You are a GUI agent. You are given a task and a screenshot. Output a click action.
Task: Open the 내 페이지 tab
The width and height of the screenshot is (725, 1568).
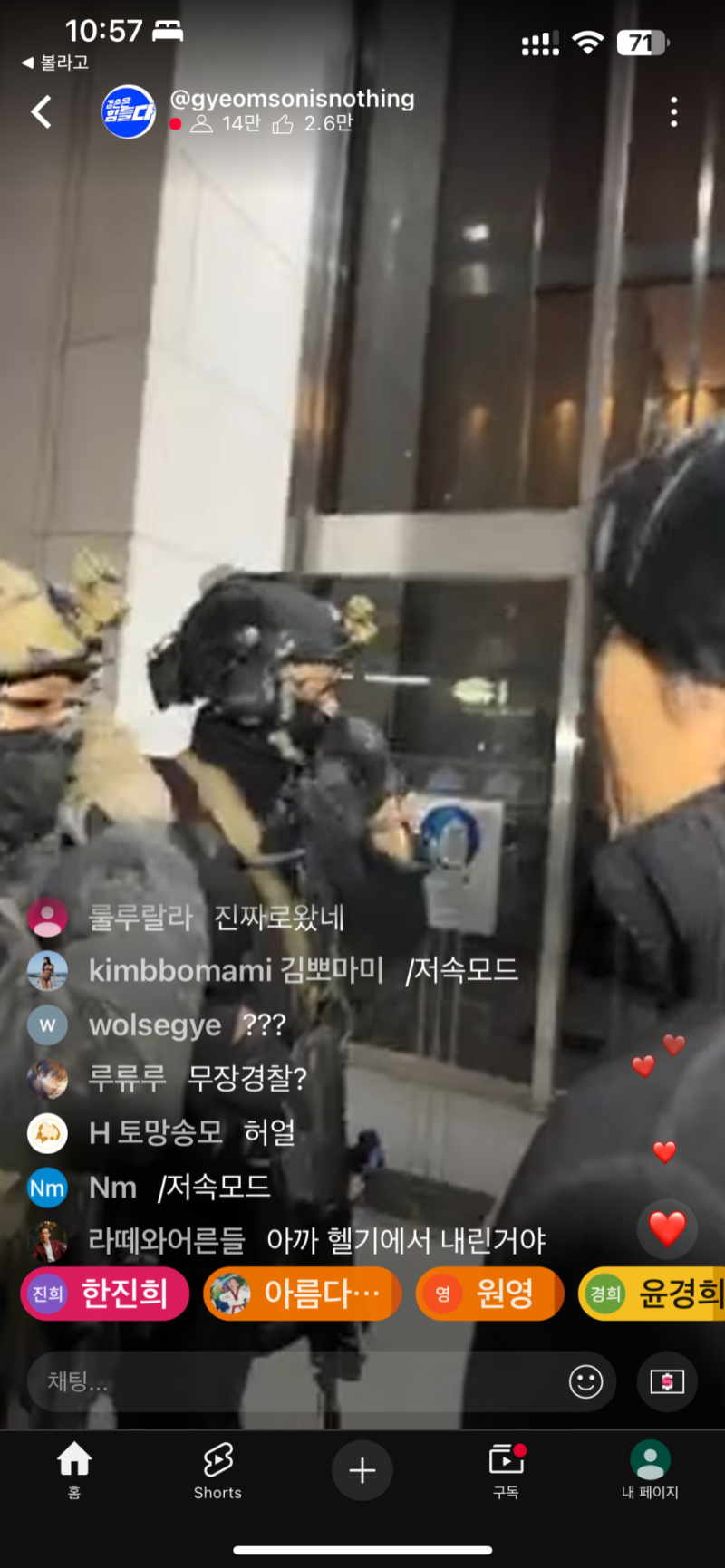coord(650,1469)
